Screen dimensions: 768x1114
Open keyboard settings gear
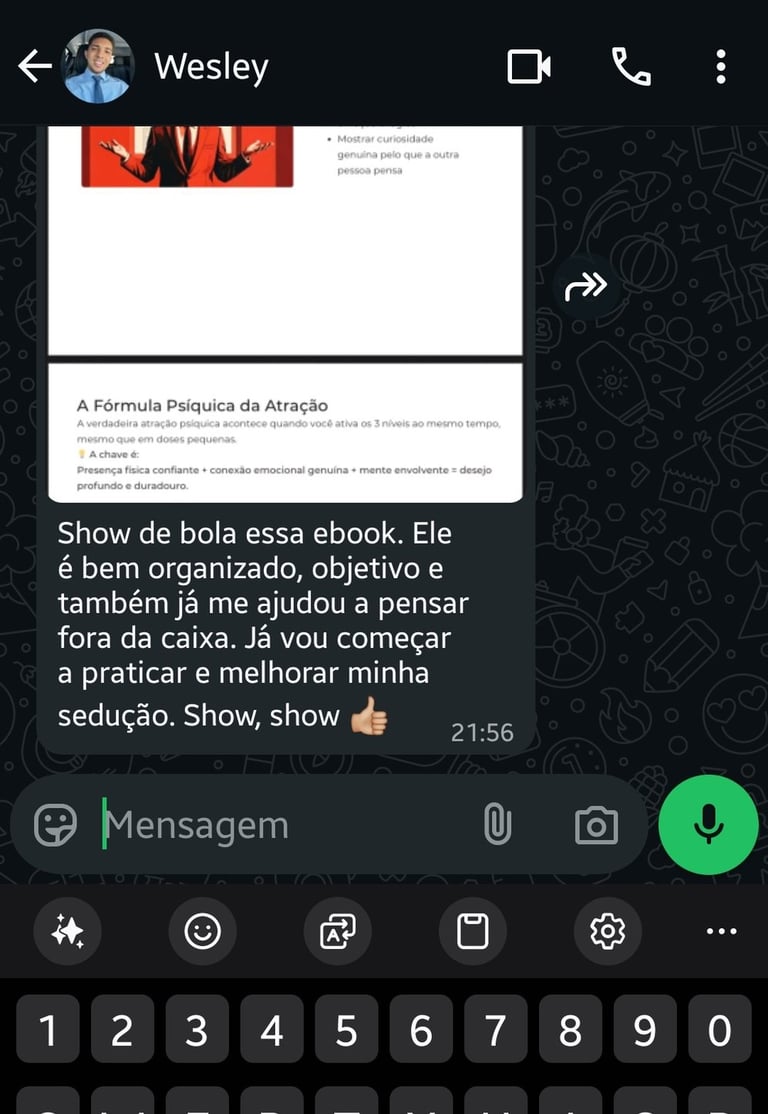(x=607, y=932)
